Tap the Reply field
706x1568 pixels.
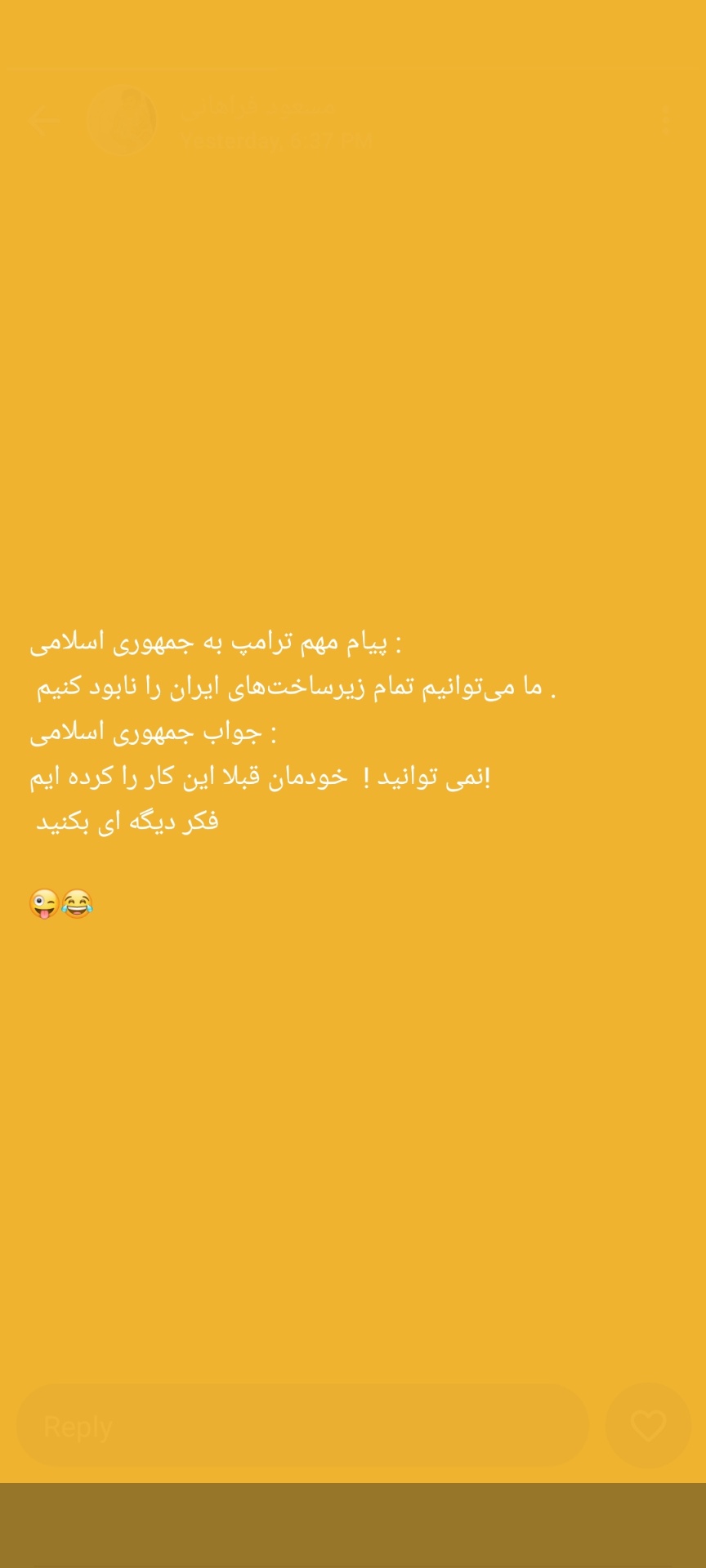(302, 1426)
